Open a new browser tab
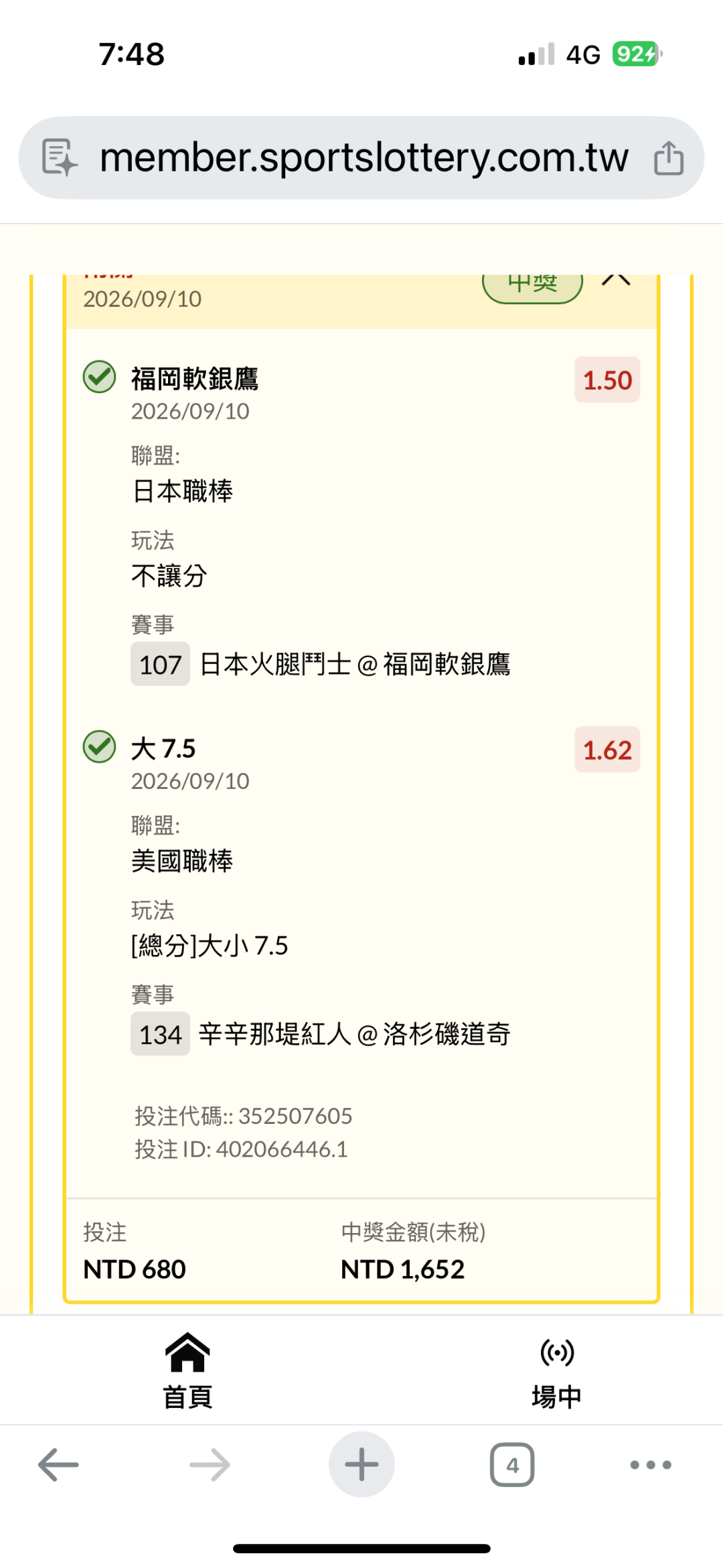This screenshot has width=723, height=1568. [361, 1464]
